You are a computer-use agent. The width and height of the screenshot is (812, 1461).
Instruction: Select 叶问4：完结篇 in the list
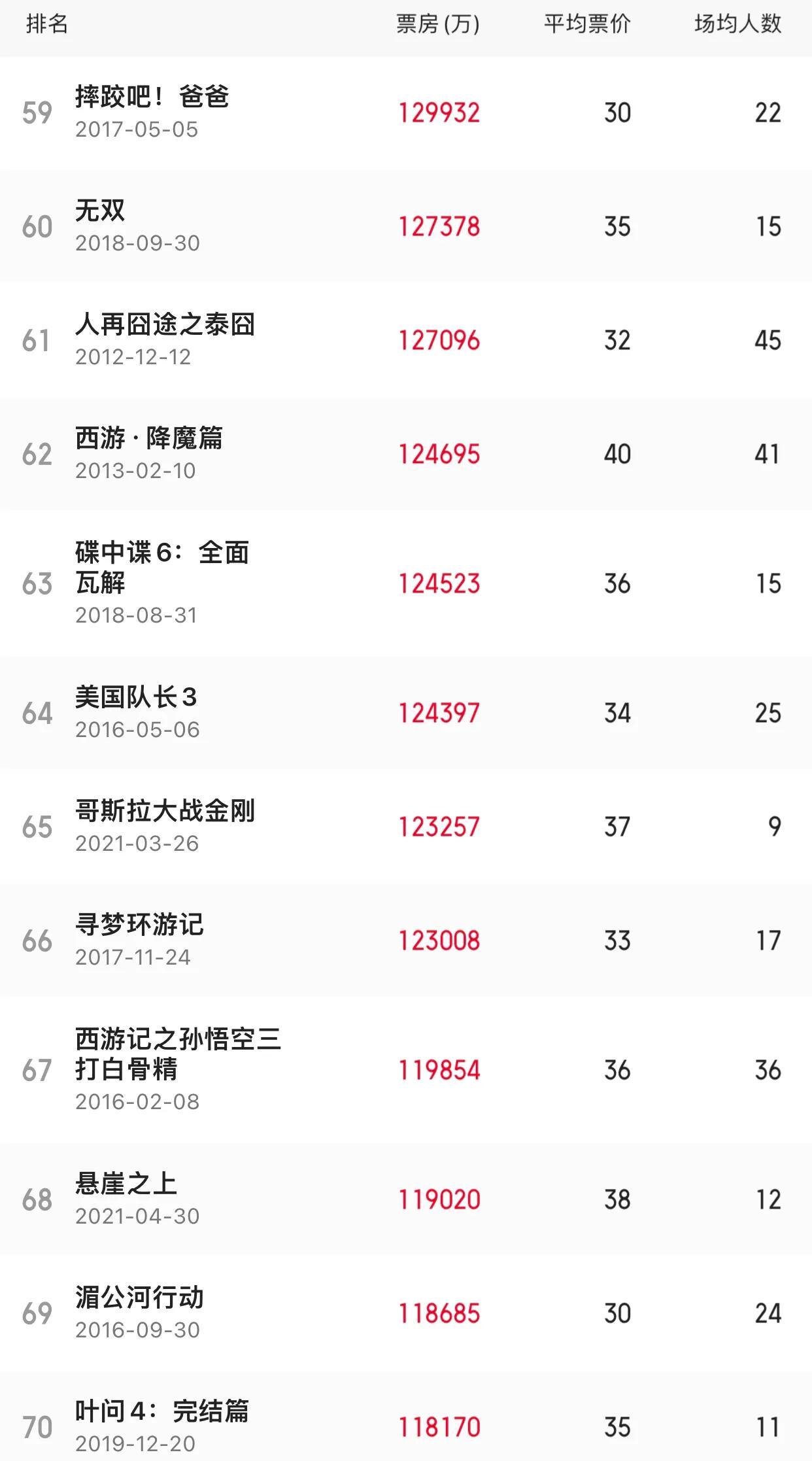tap(406, 1416)
